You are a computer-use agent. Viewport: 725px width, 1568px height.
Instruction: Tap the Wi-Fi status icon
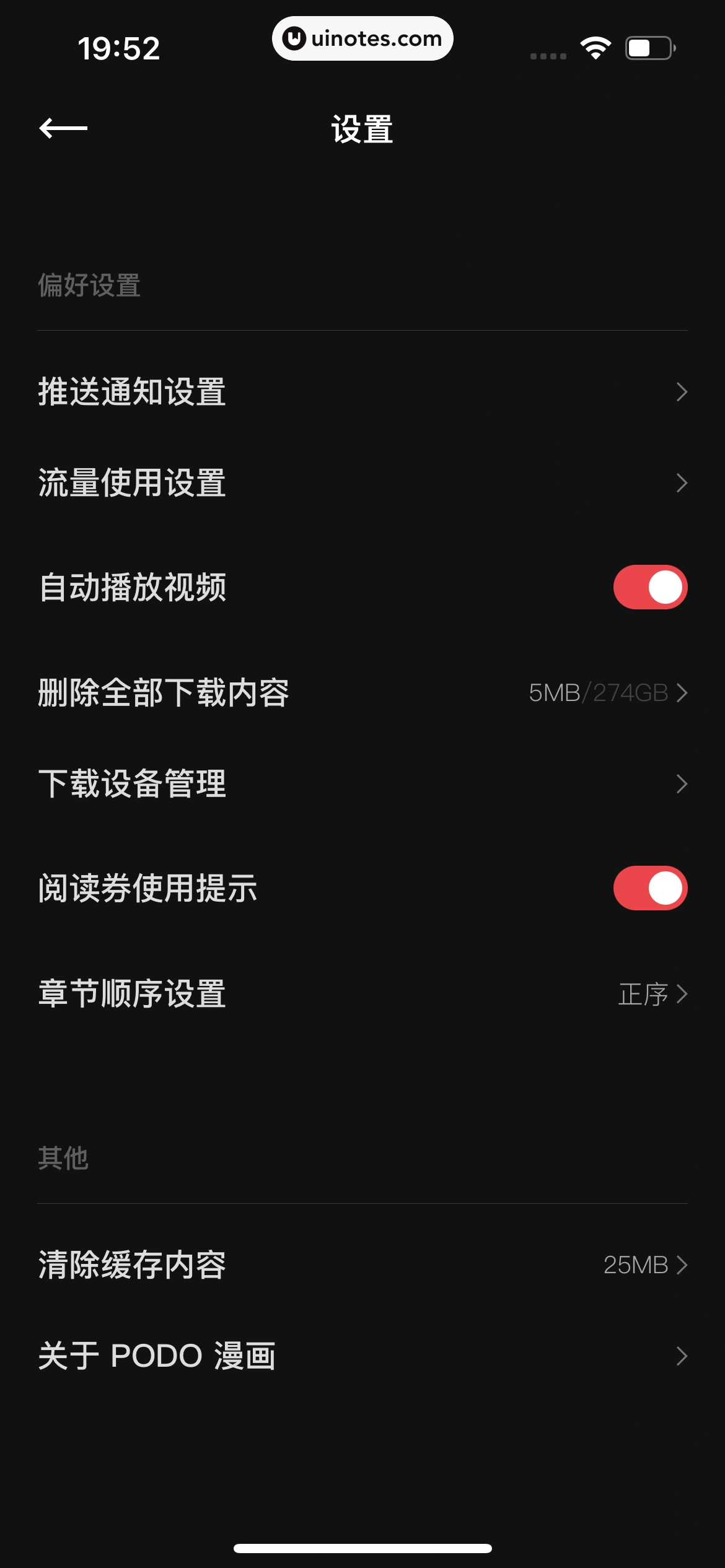point(594,47)
